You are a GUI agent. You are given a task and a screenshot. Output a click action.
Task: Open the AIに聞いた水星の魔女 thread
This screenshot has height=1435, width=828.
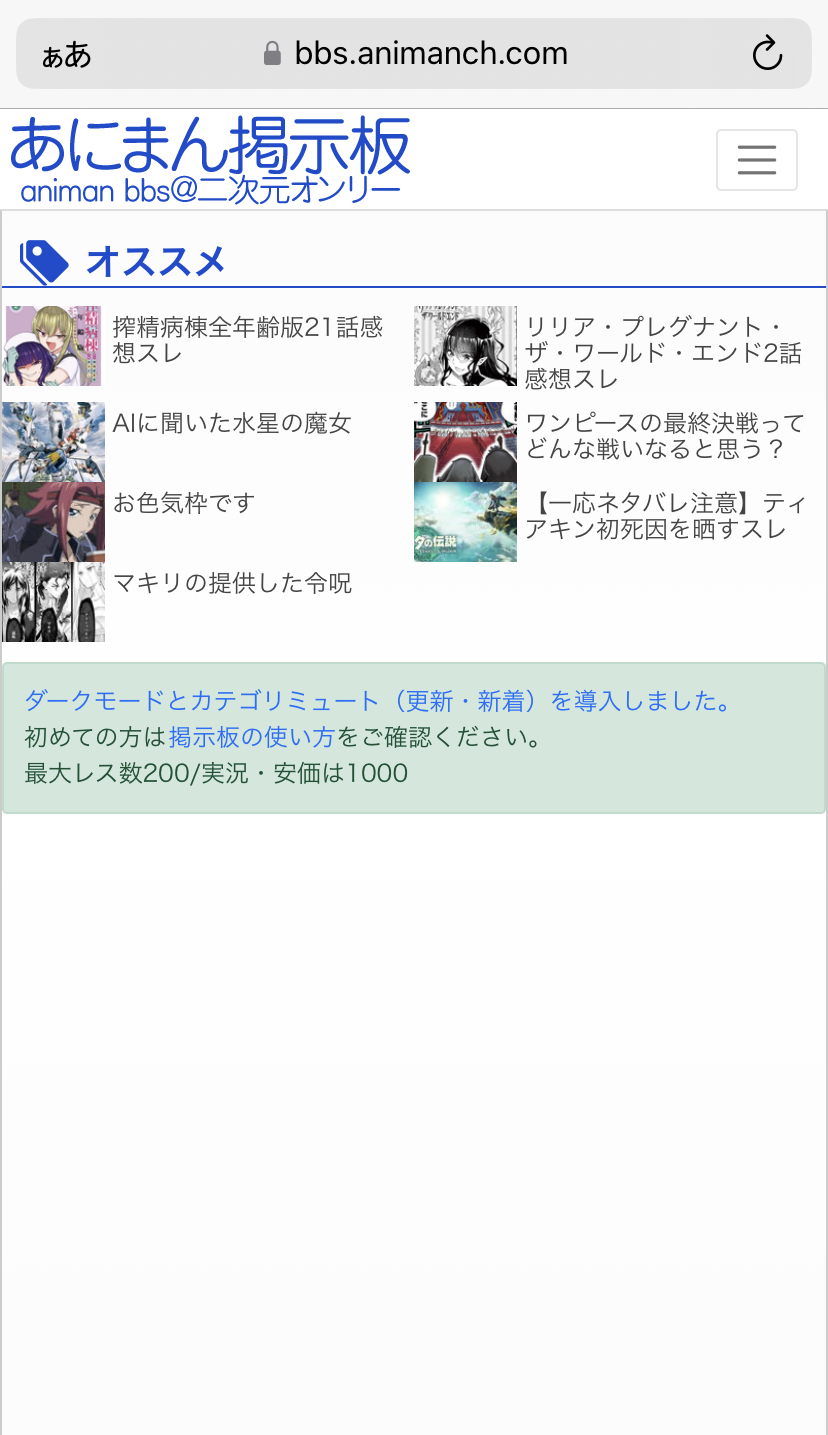(232, 424)
